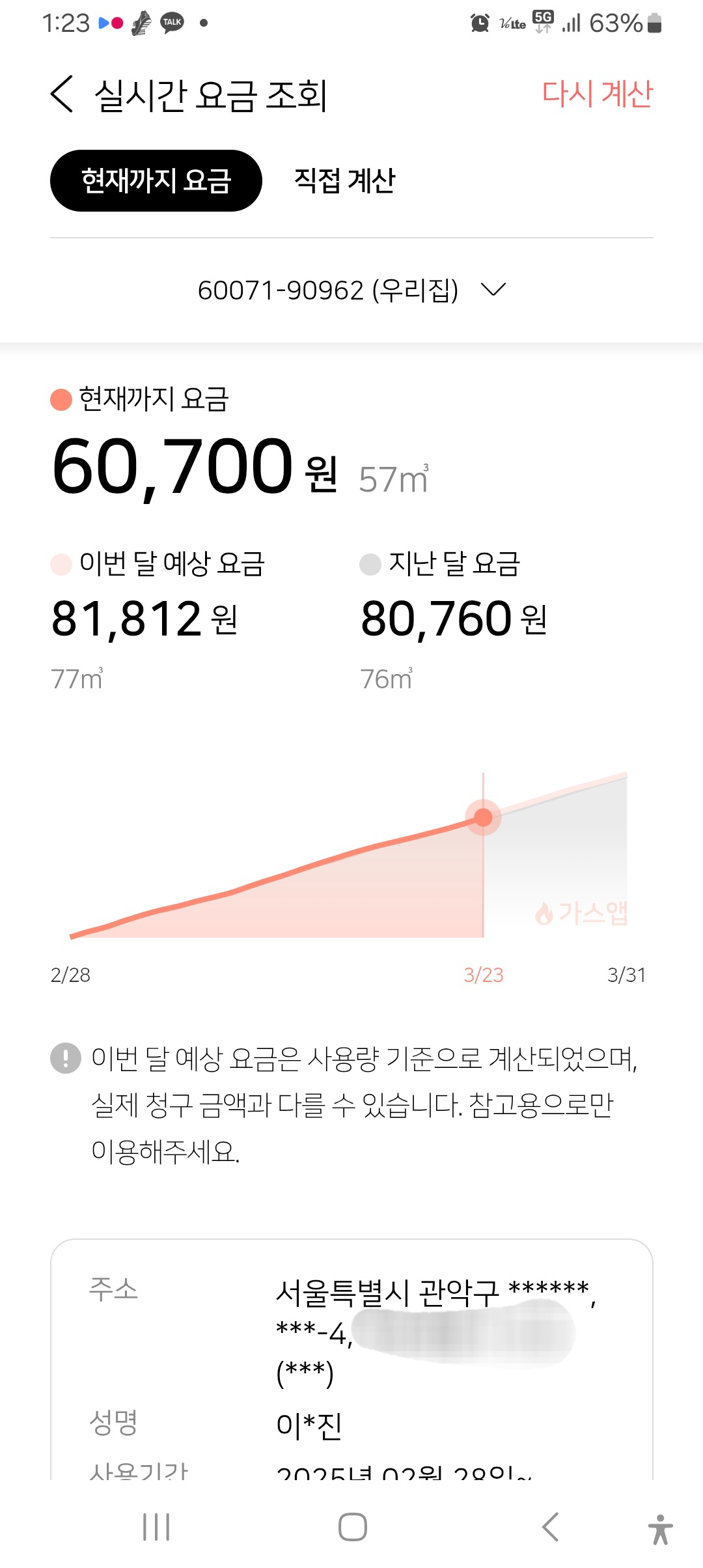Go back from the 실시간 요금 조회 page
The height and width of the screenshot is (1568, 703).
click(62, 94)
